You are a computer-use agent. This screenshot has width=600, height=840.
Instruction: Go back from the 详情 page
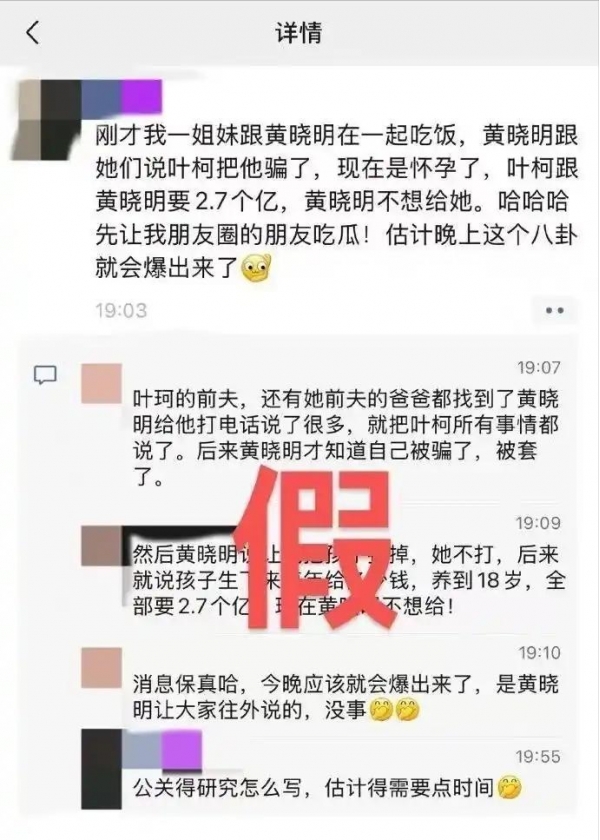click(x=33, y=33)
